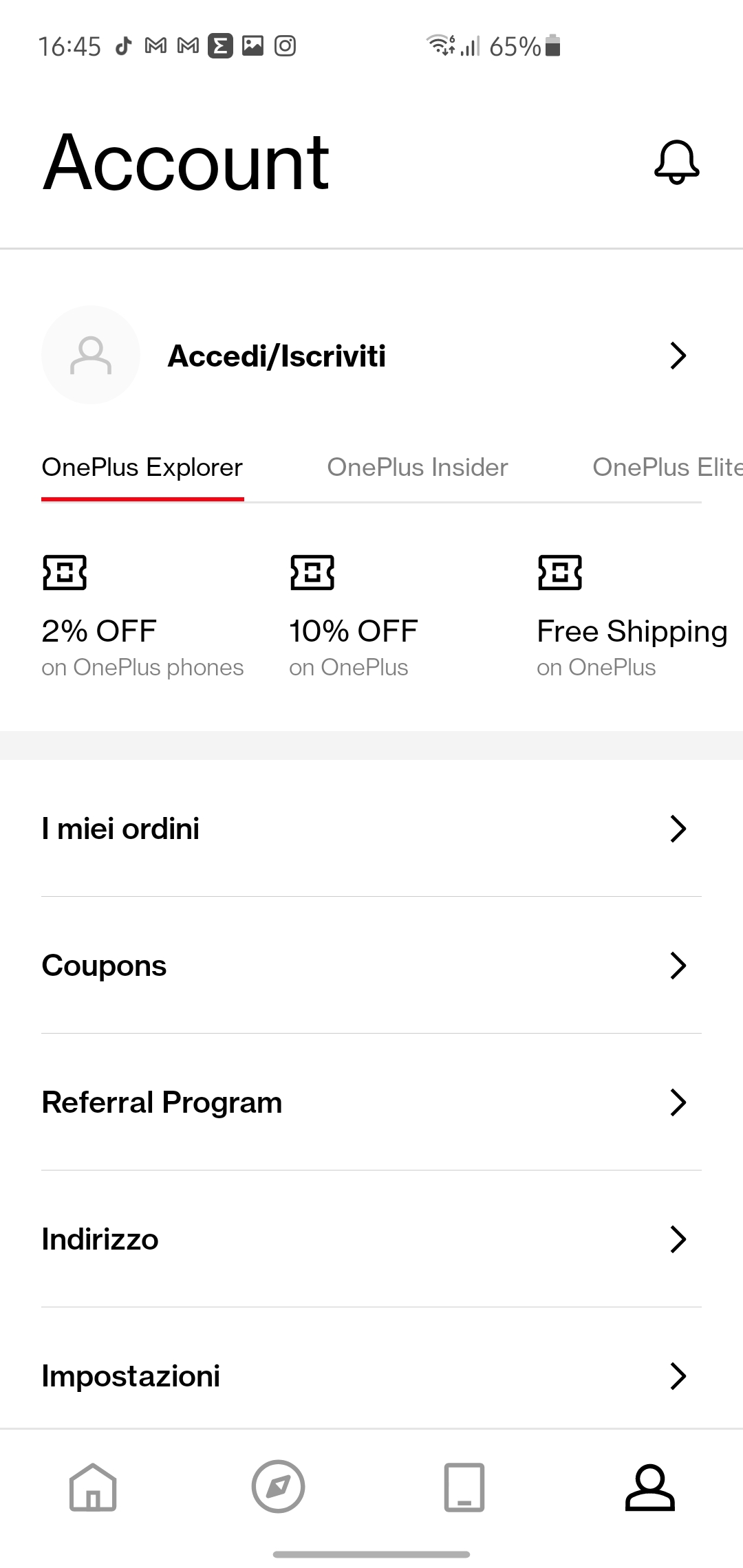Tap the account profile tab in bottom bar
The height and width of the screenshot is (1568, 743).
click(x=650, y=1487)
